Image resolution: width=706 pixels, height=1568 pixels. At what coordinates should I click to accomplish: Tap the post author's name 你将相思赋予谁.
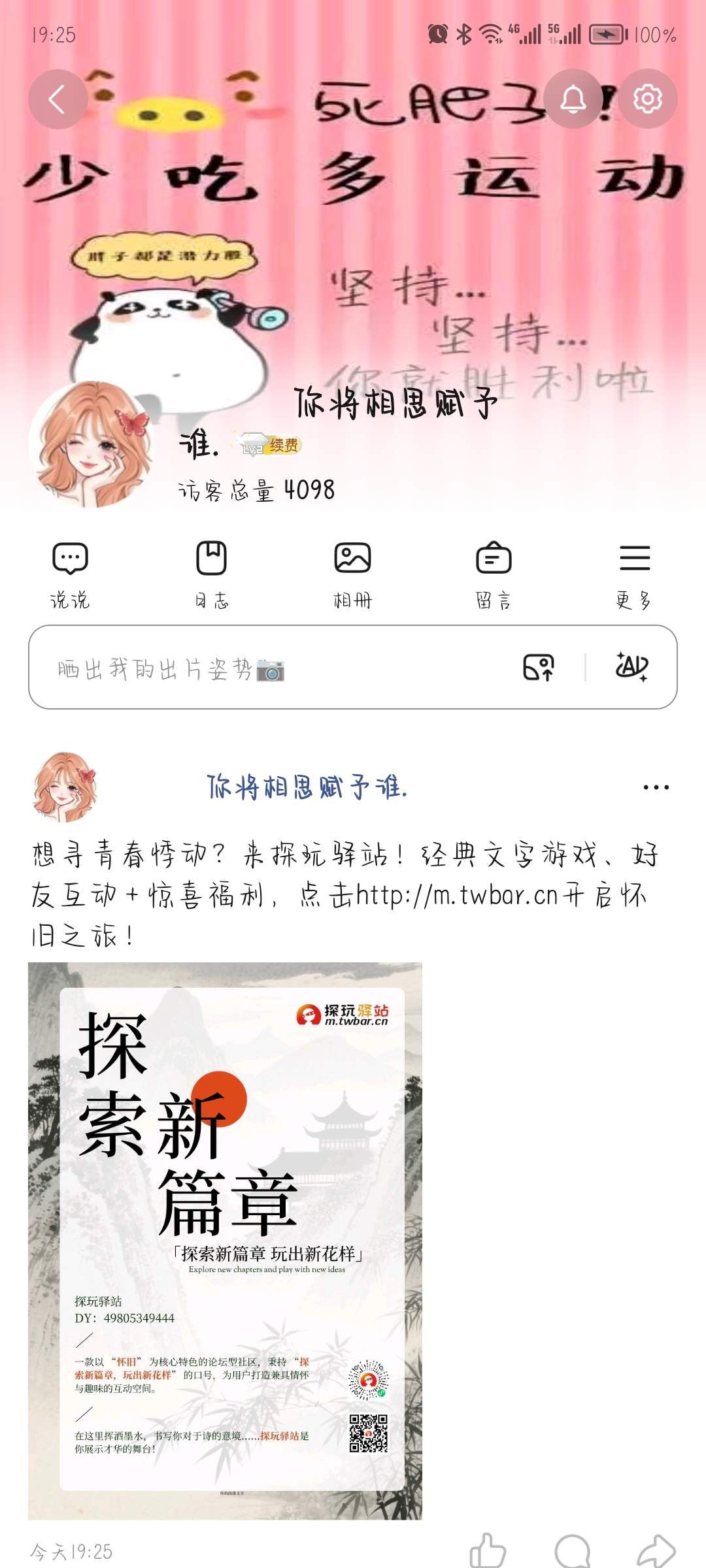[x=307, y=787]
